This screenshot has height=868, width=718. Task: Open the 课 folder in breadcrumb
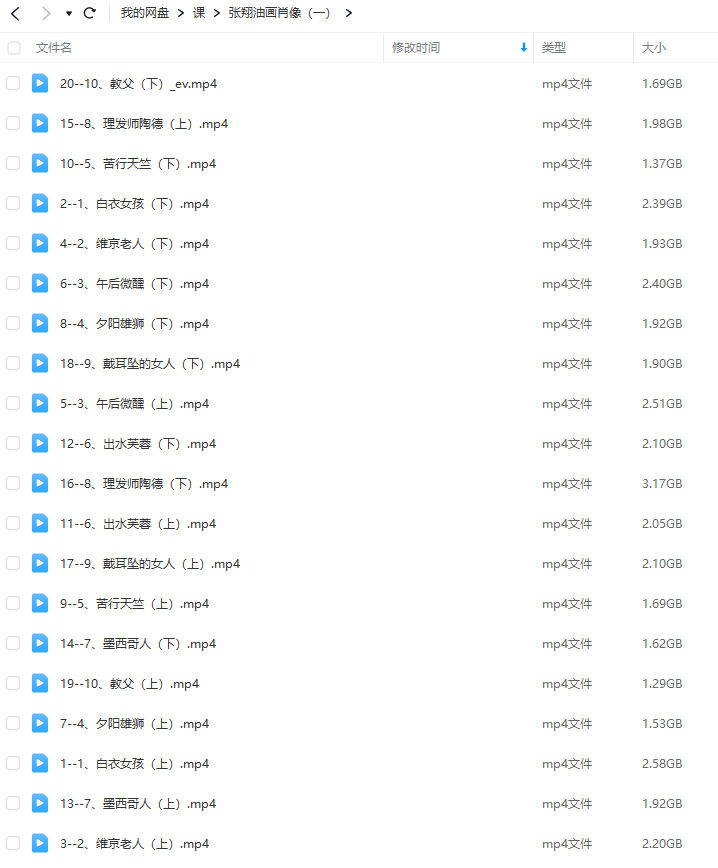click(x=199, y=13)
